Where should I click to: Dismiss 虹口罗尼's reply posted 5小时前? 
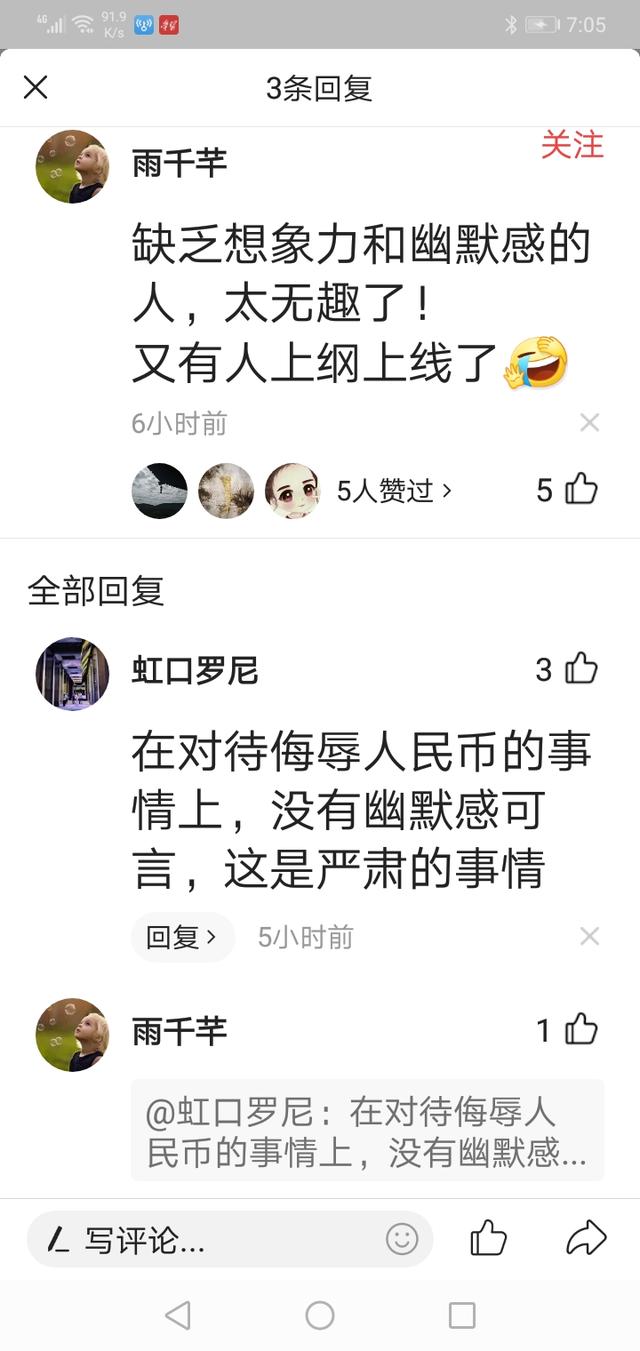tap(590, 937)
